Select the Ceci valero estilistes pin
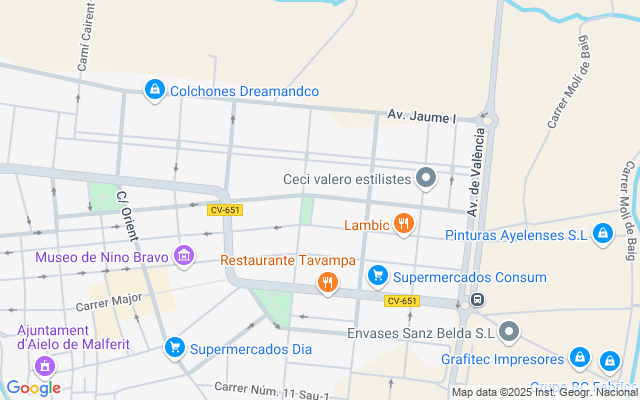 point(426,178)
